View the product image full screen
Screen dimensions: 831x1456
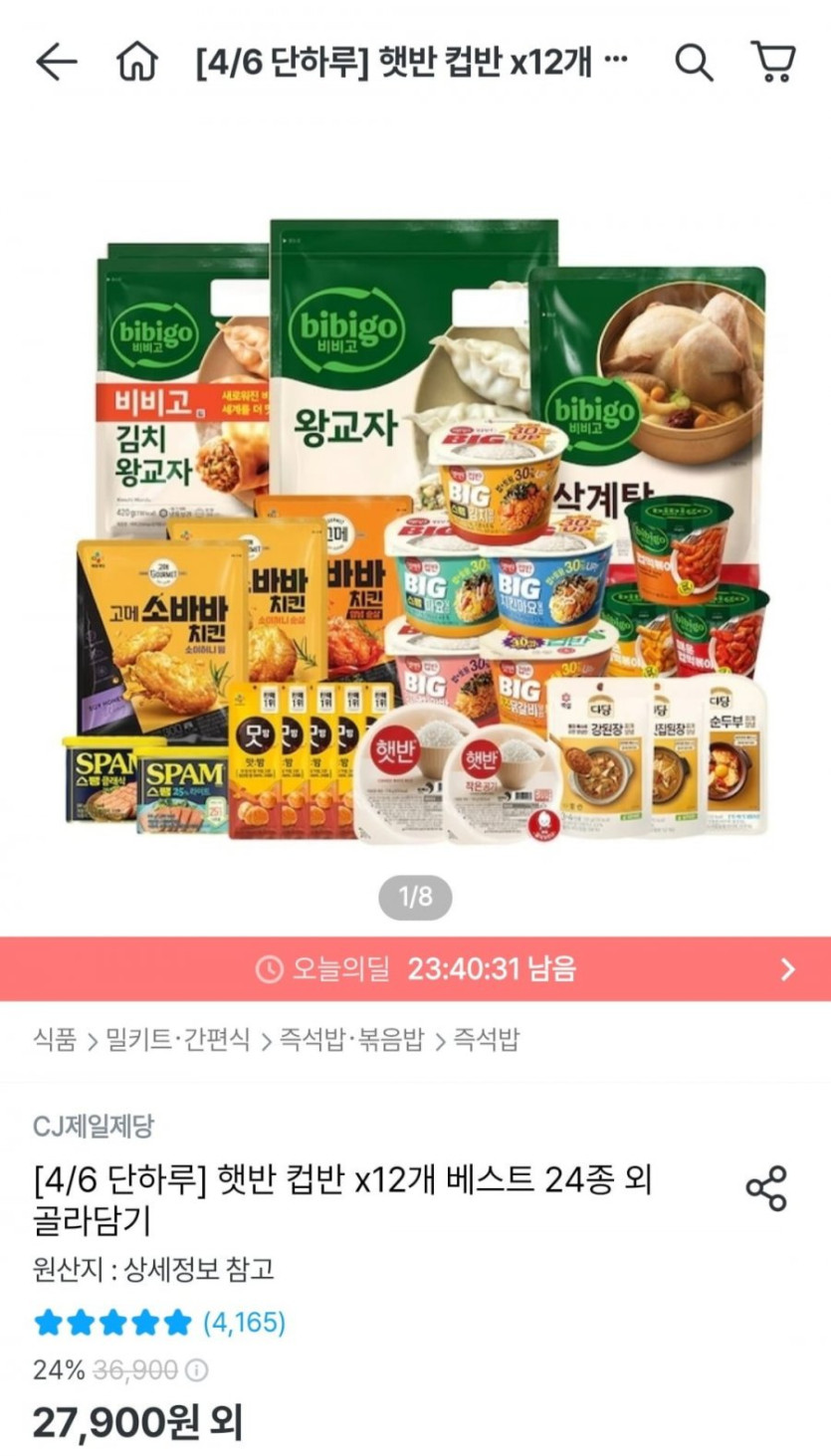(x=415, y=527)
